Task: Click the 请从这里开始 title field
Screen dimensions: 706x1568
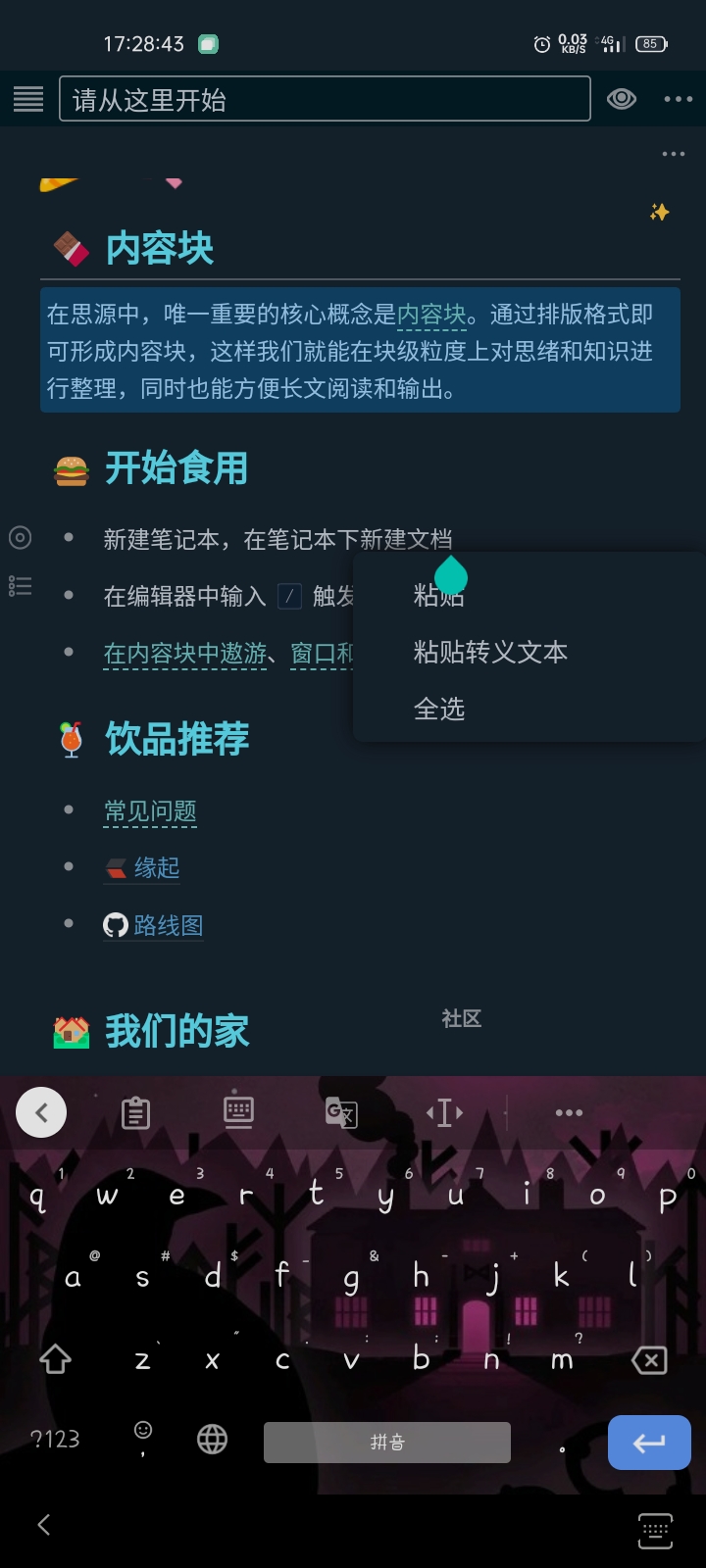Action: click(324, 98)
